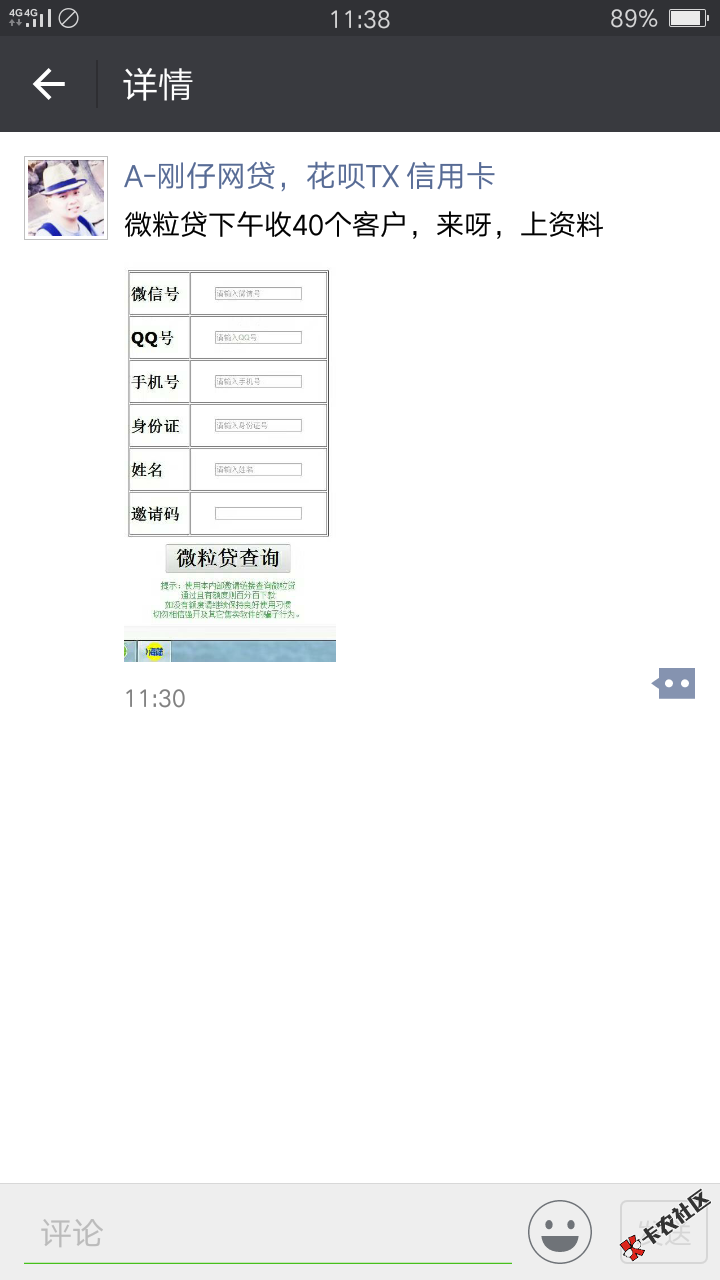The width and height of the screenshot is (720, 1280).
Task: View the posted 微粒贷查询 image
Action: click(x=230, y=465)
